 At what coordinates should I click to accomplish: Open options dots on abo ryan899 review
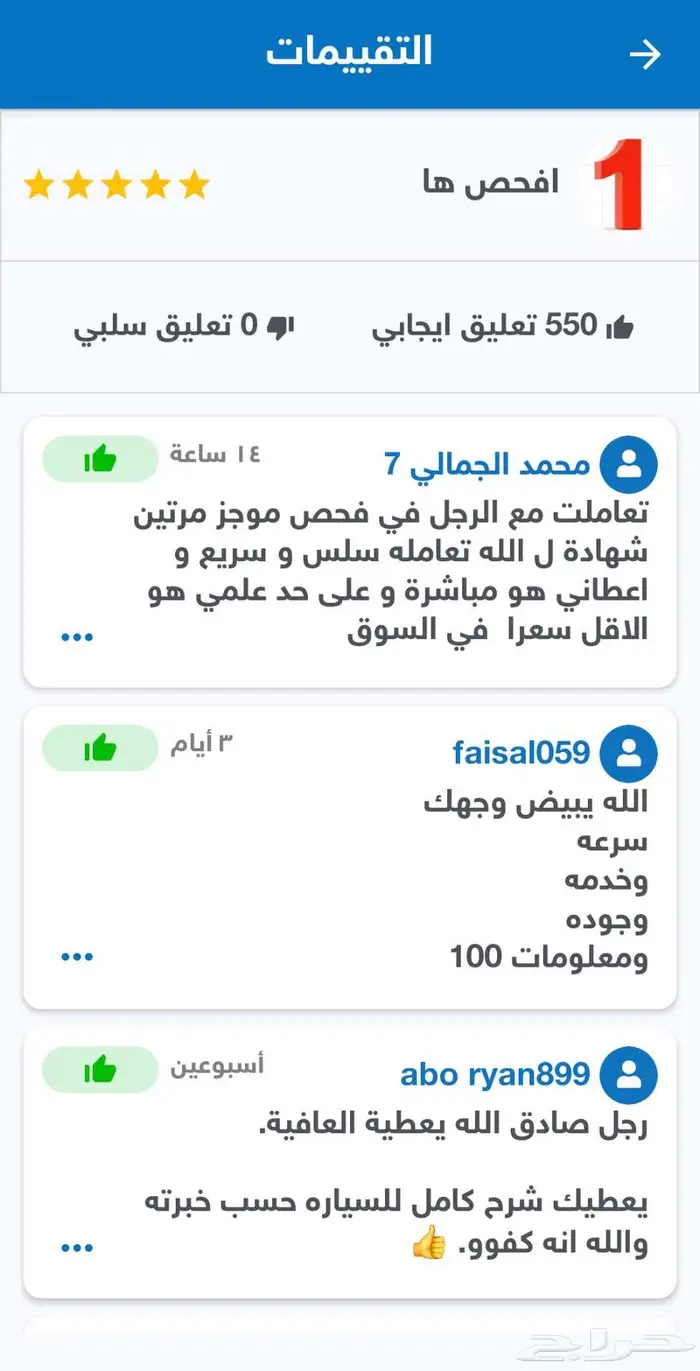coord(77,1247)
